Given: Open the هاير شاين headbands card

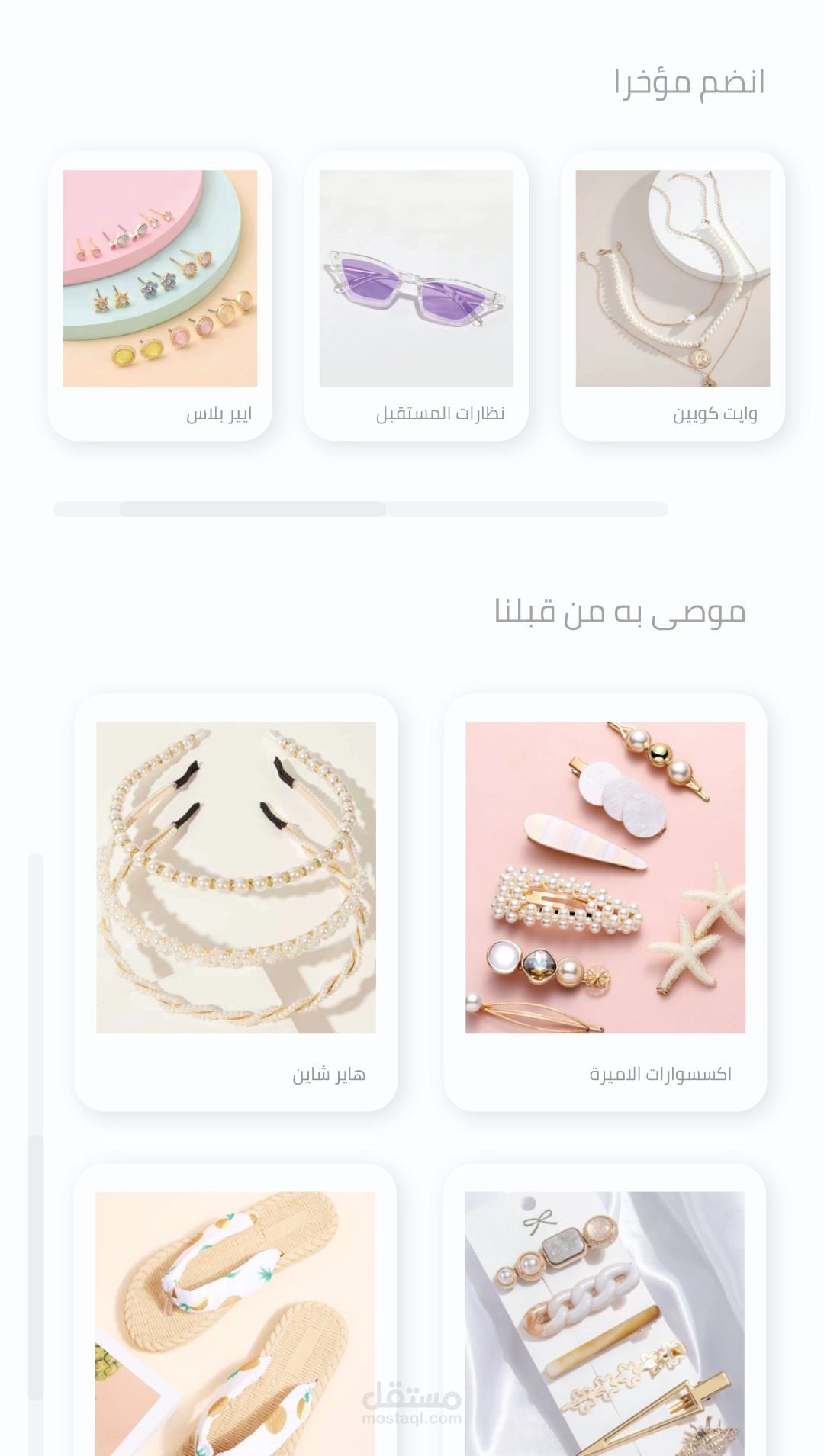Looking at the screenshot, I should pyautogui.click(x=236, y=902).
